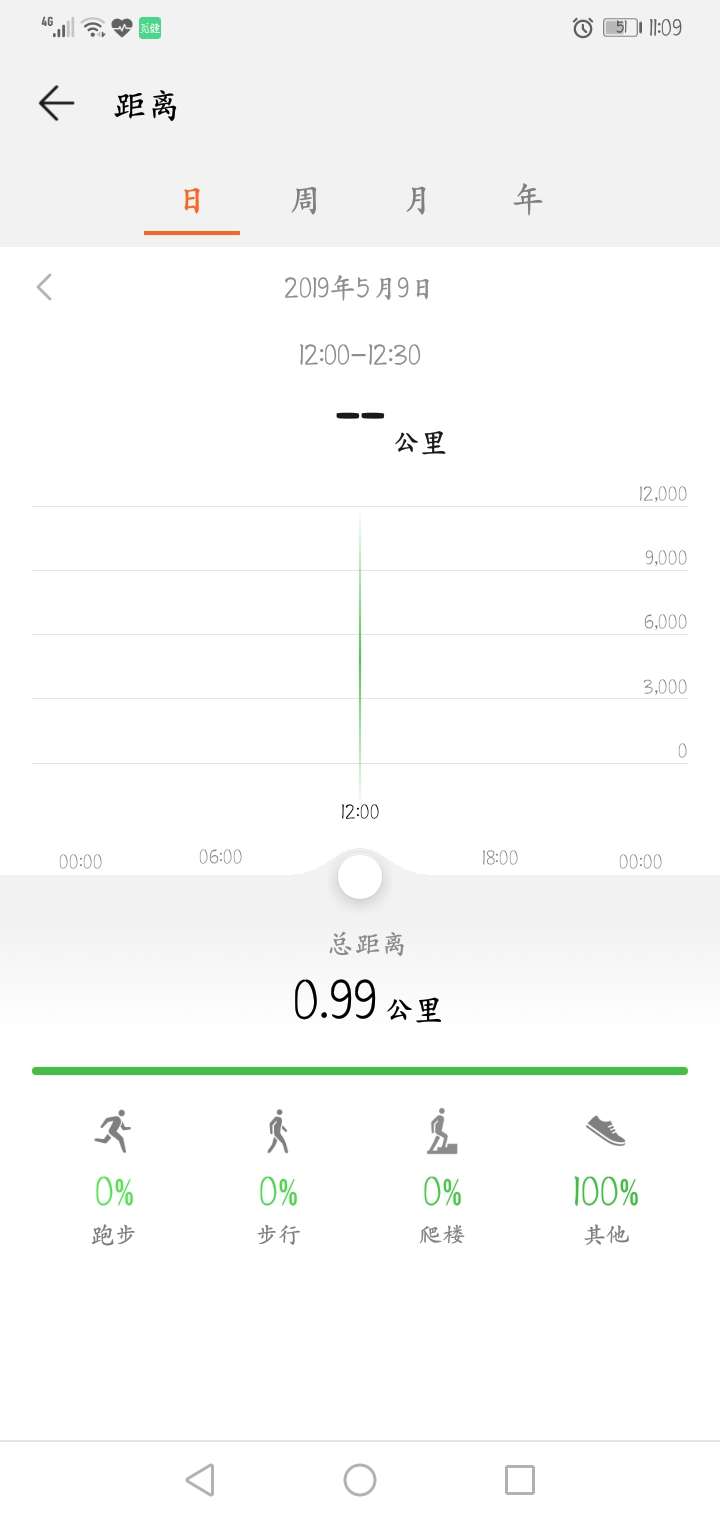Tap the green health app status icon
The image size is (720, 1520).
[152, 27]
